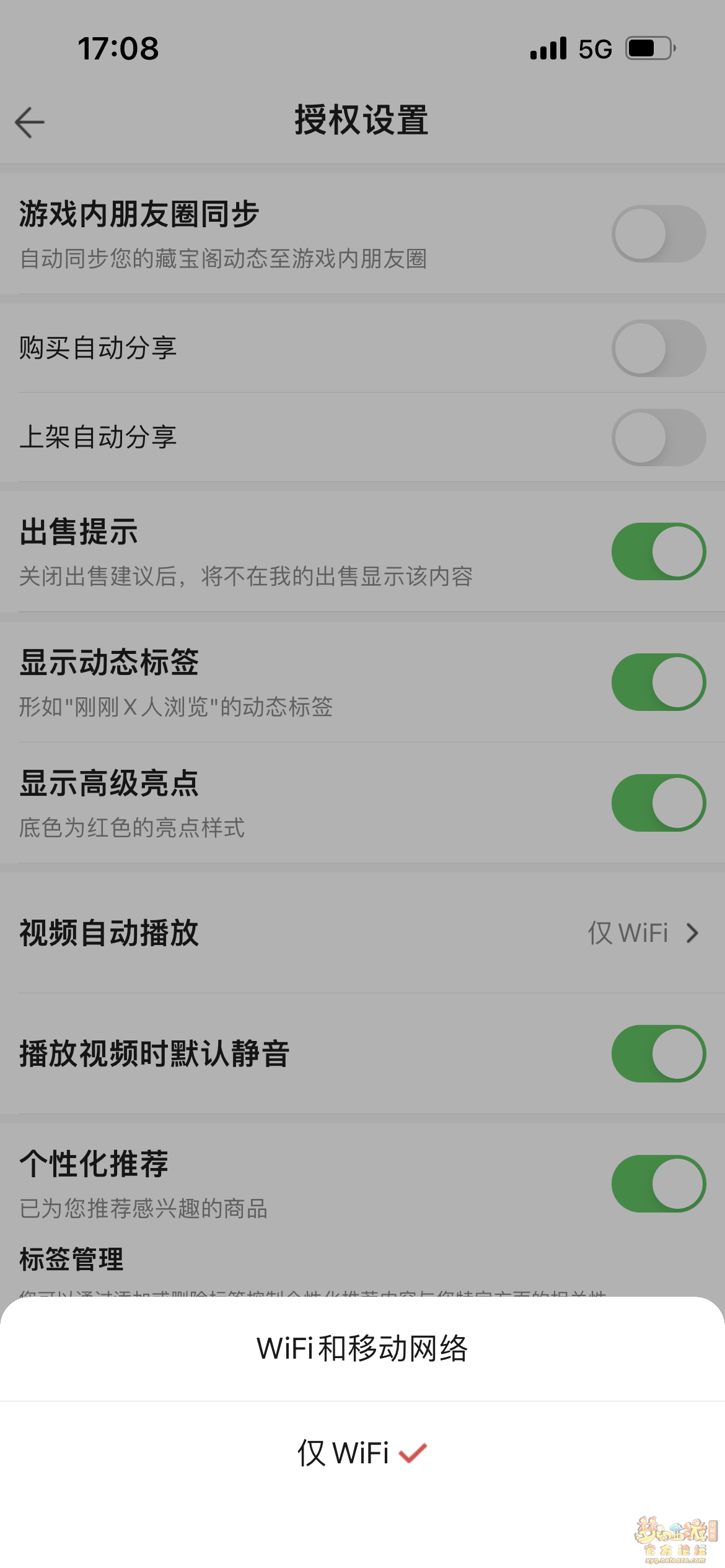This screenshot has width=725, height=1568.
Task: Turn on 上架自动分享
Action: pyautogui.click(x=659, y=437)
